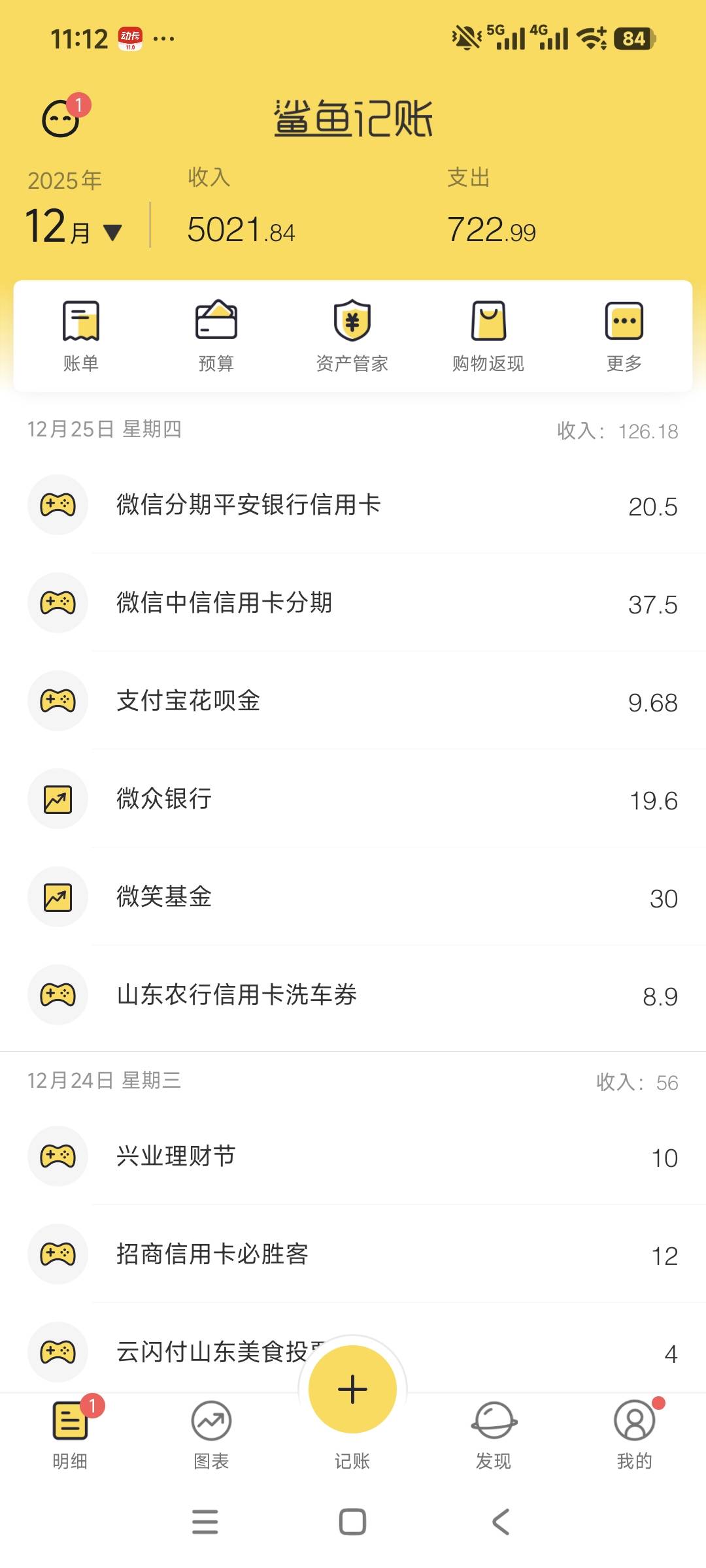
Task: Open the 微笑基金 entry
Action: point(353,897)
